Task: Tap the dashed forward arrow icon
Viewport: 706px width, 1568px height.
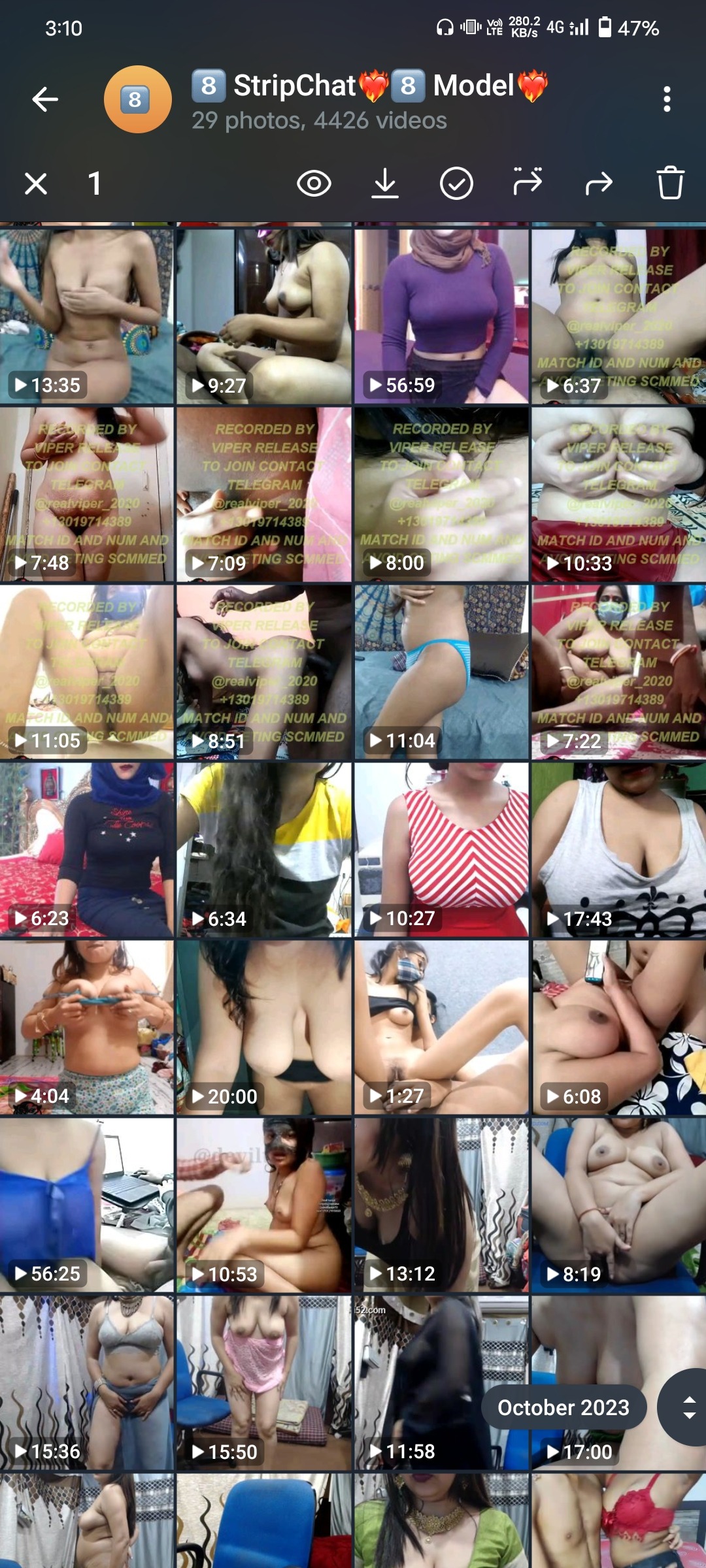Action: pos(528,182)
